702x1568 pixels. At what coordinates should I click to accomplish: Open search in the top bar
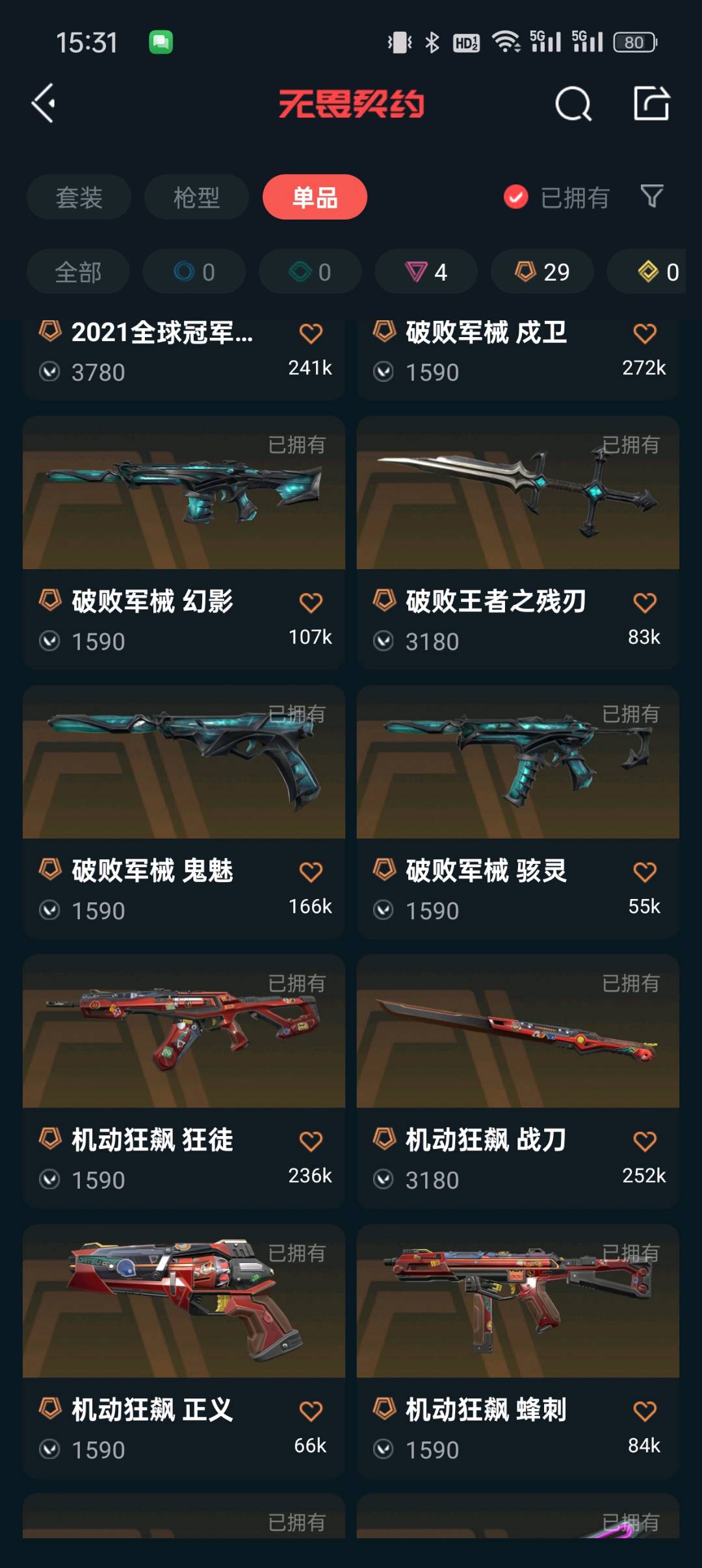573,104
